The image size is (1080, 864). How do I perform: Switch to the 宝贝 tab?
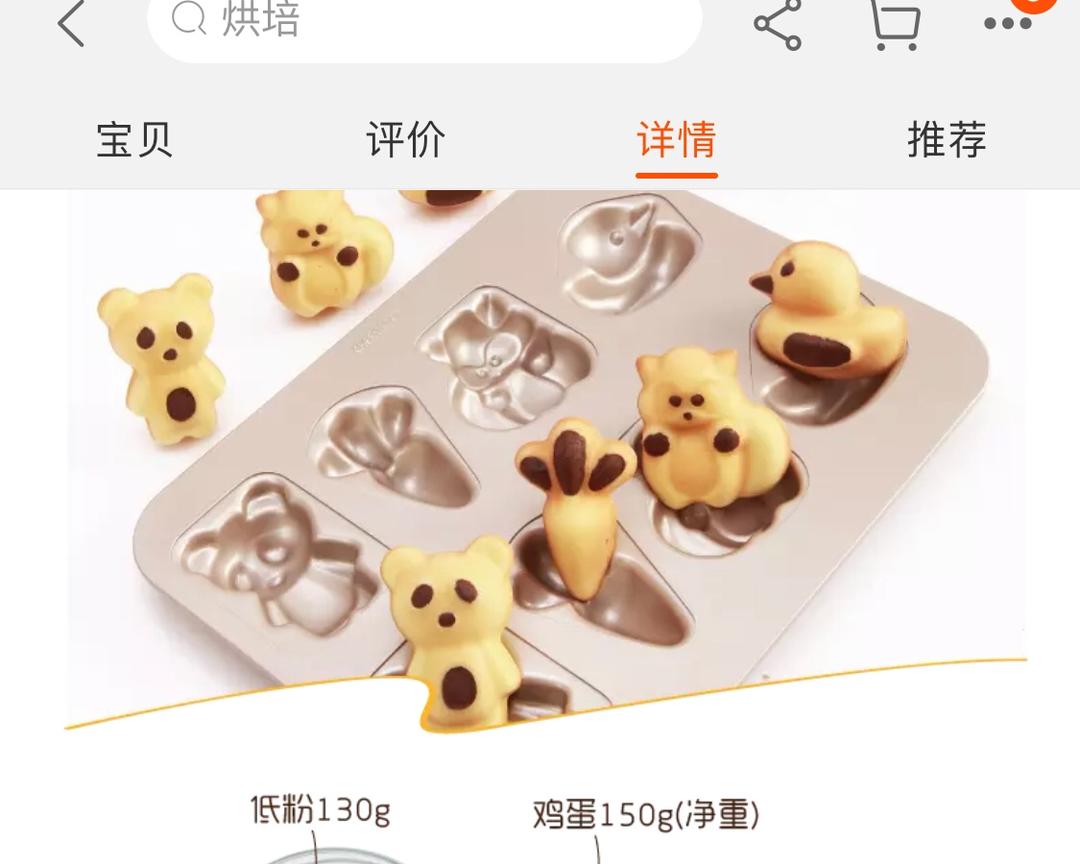[134, 140]
